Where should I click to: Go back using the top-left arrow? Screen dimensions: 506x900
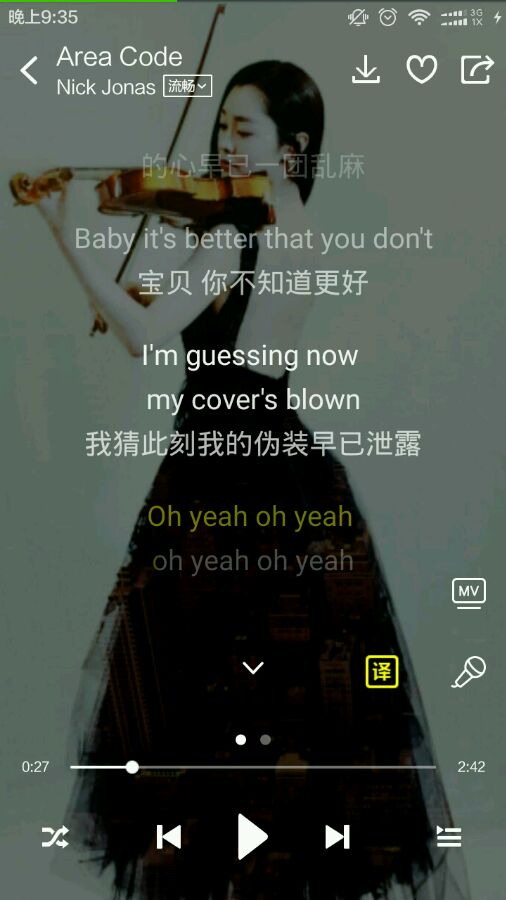tap(29, 71)
